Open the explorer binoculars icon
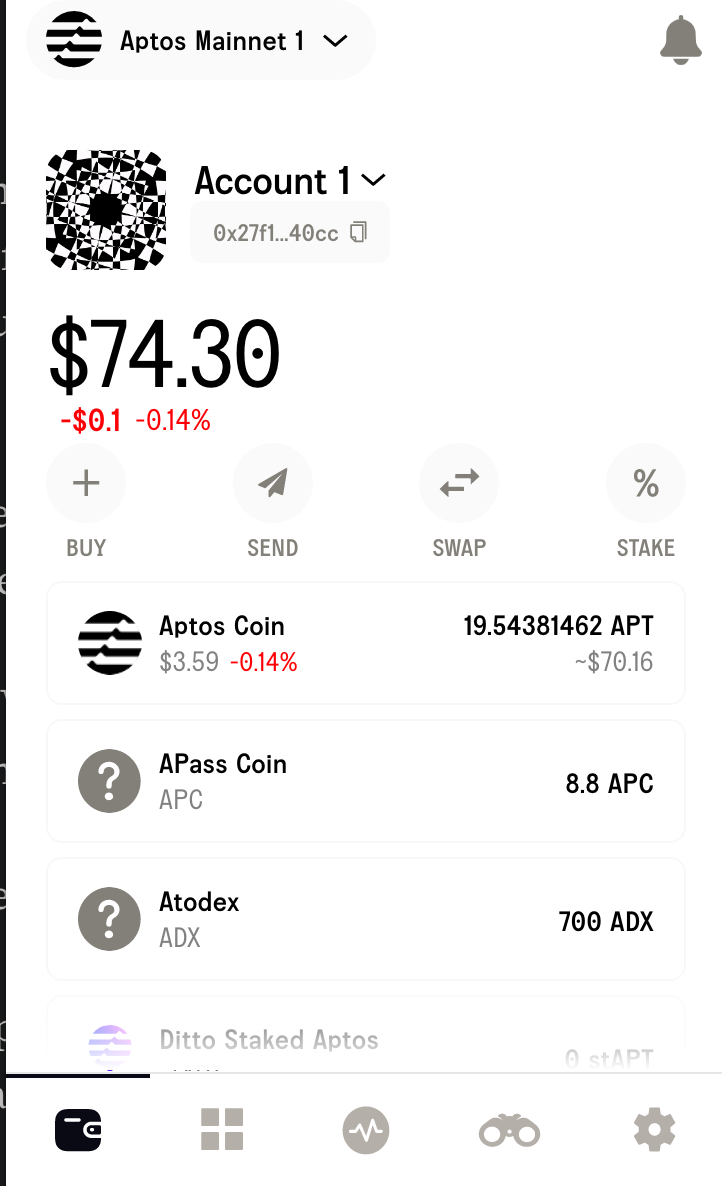The height and width of the screenshot is (1186, 722). click(509, 1130)
